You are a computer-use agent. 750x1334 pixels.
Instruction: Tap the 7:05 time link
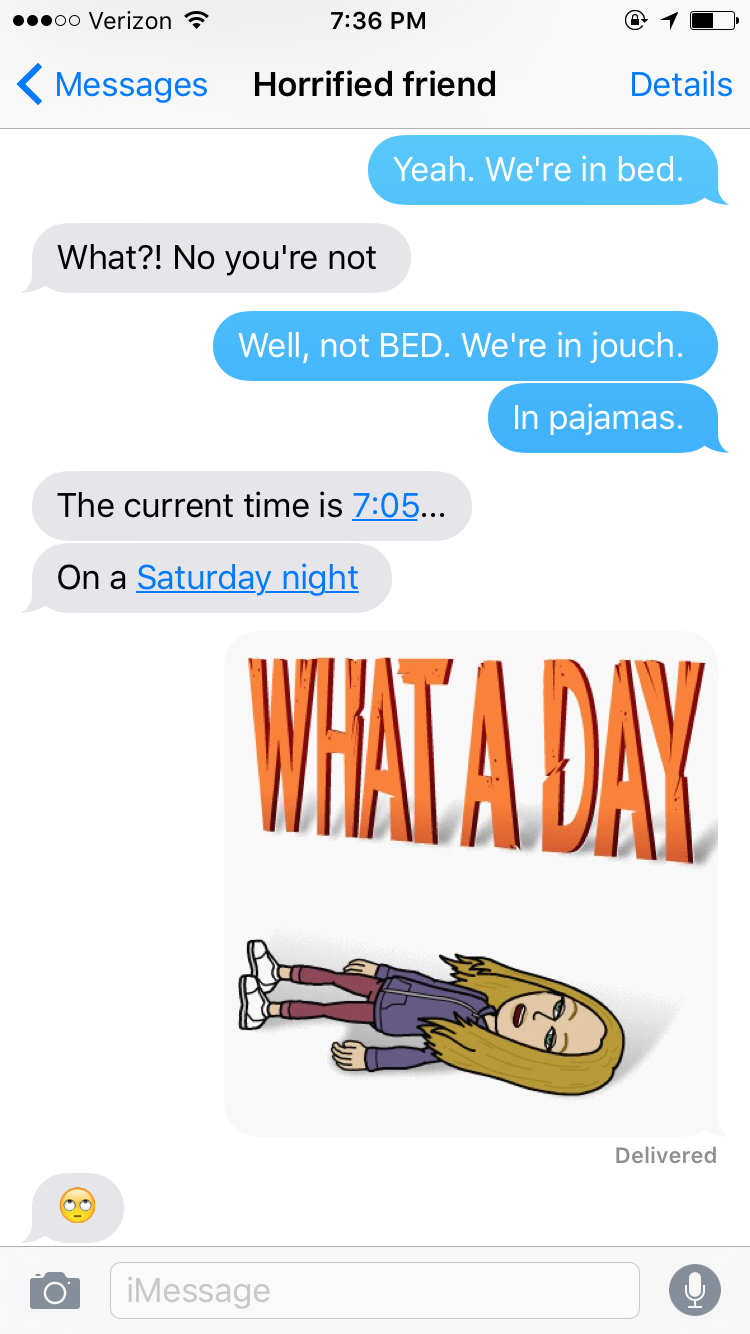(385, 506)
